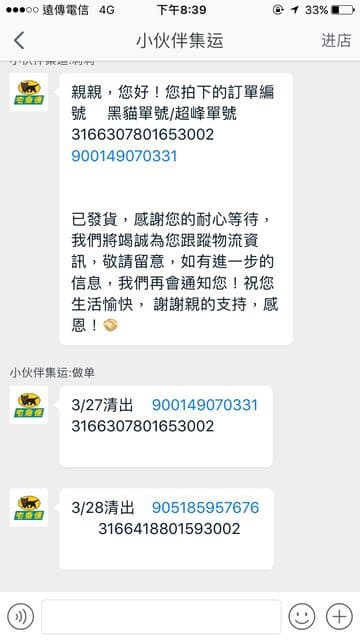This screenshot has width=360, height=640.
Task: Open tracking link 905185957676
Action: click(205, 507)
